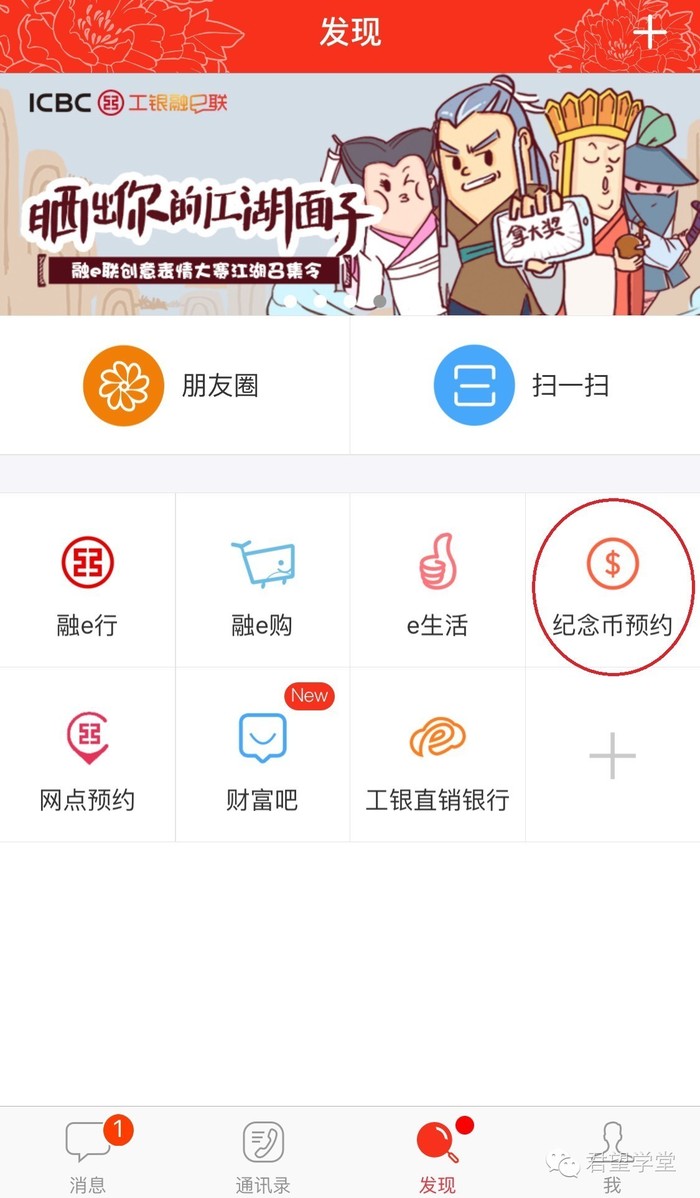Open 财富吧 with New badge
Screen dimensions: 700x1198
[262, 757]
